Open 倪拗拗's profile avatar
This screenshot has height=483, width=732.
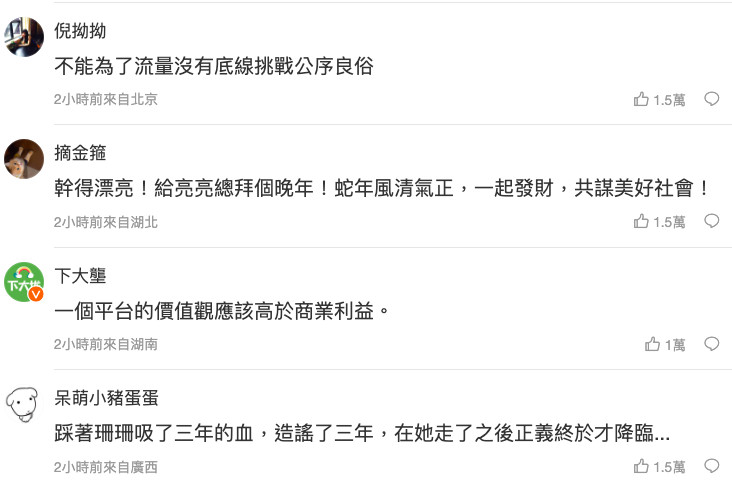(24, 37)
